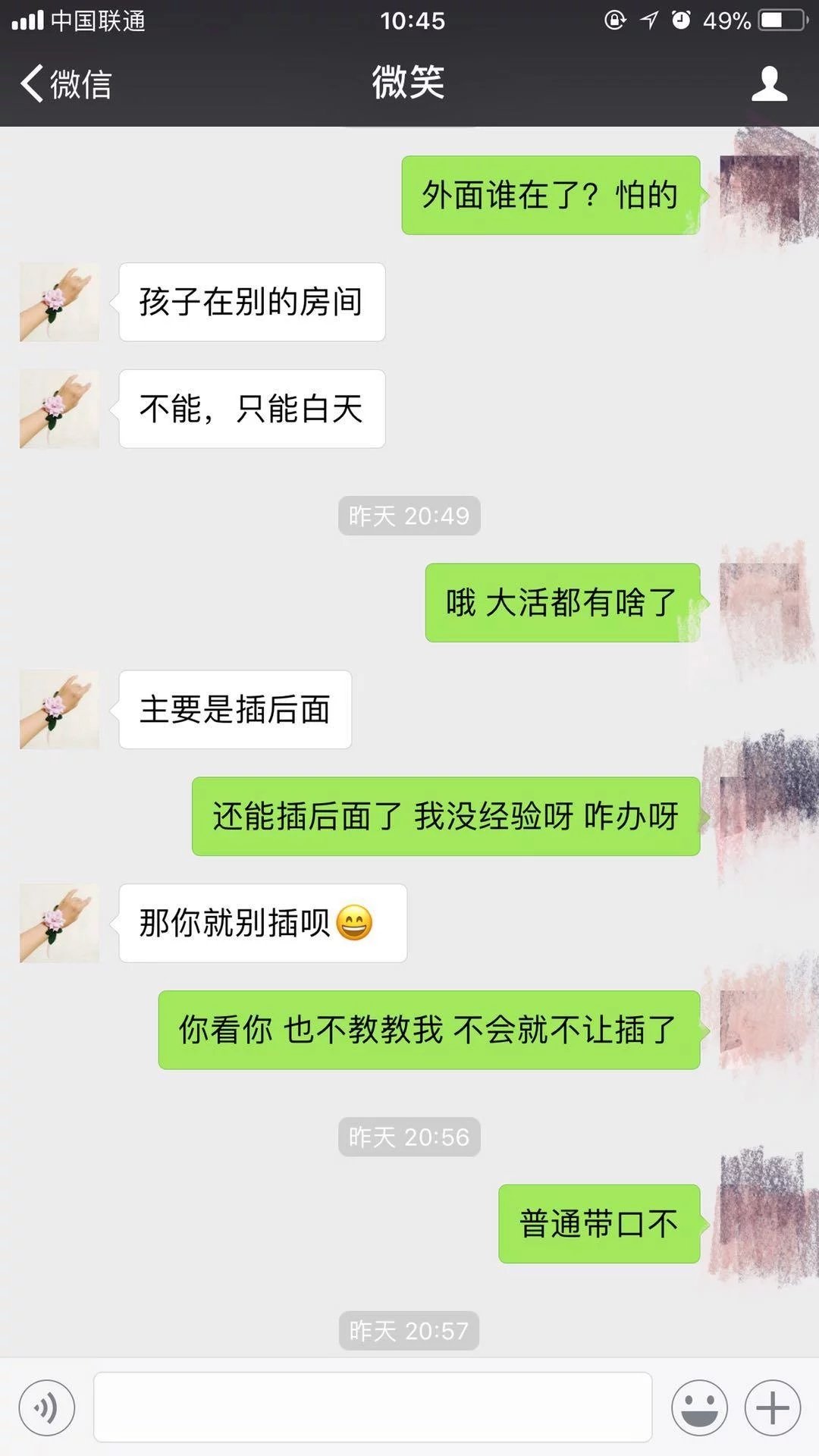This screenshot has height=1456, width=819.
Task: Tap the timestamp 昨天 20:49
Action: (x=409, y=516)
